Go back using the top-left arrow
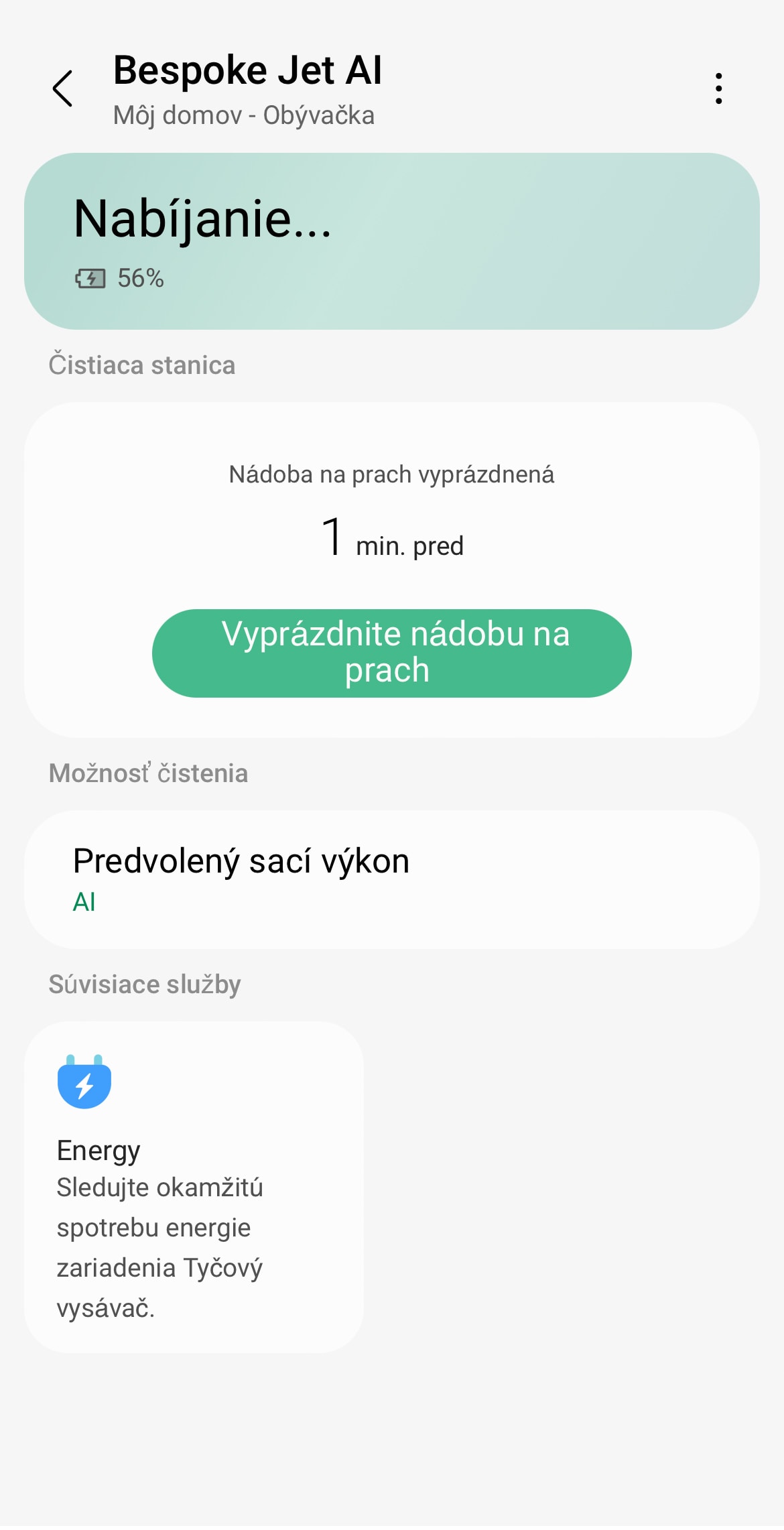The image size is (784, 1530). click(x=62, y=88)
